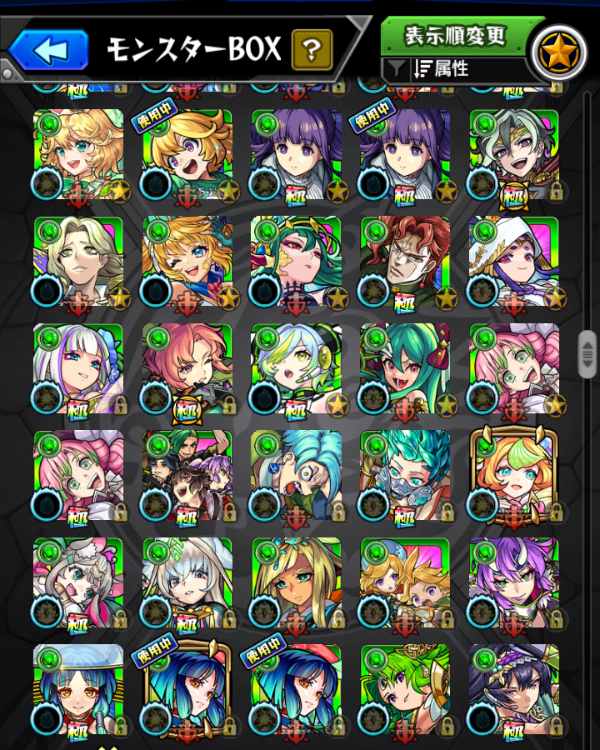Viewport: 600px width, 750px height.
Task: Go back with the blue arrow button
Action: pyautogui.click(x=47, y=48)
